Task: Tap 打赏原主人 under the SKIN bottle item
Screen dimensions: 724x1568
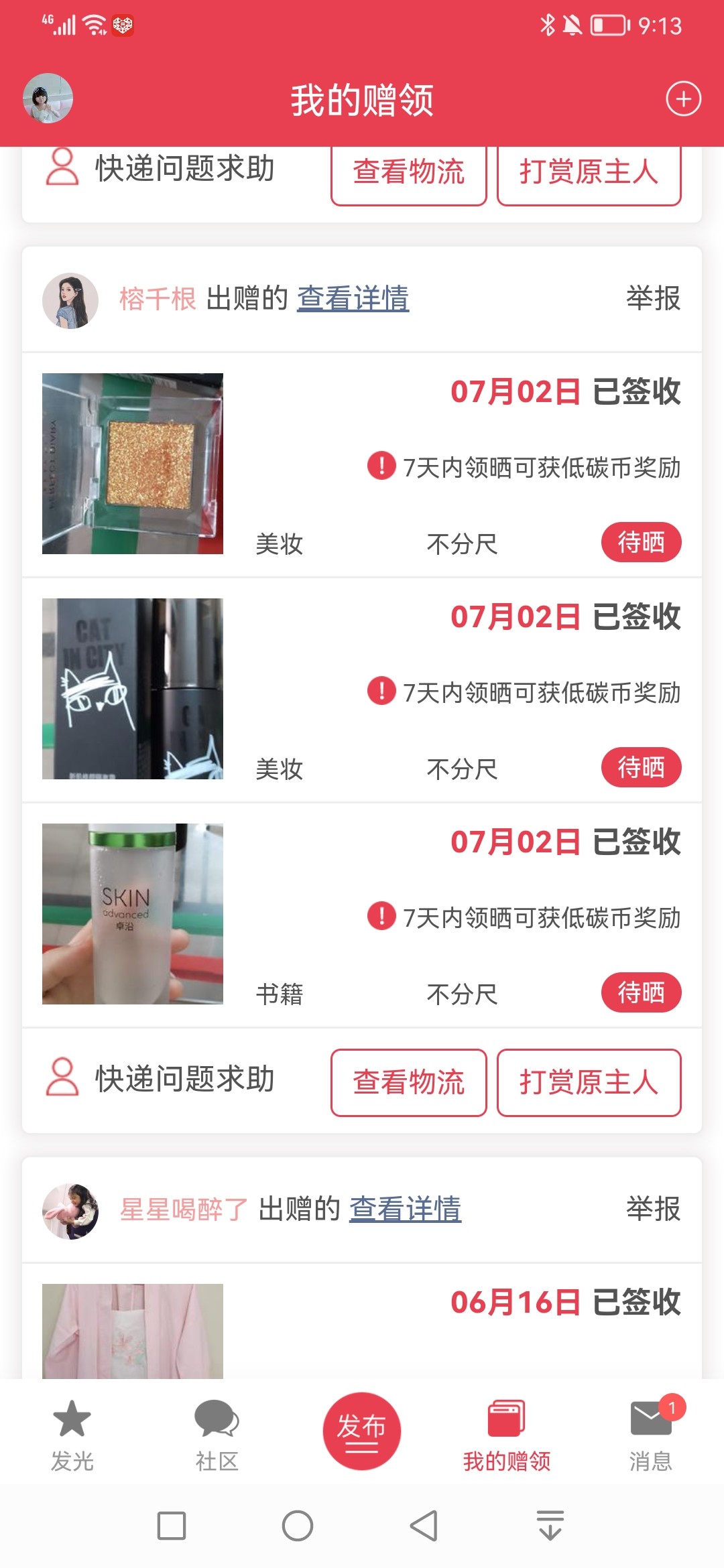Action: point(589,1083)
